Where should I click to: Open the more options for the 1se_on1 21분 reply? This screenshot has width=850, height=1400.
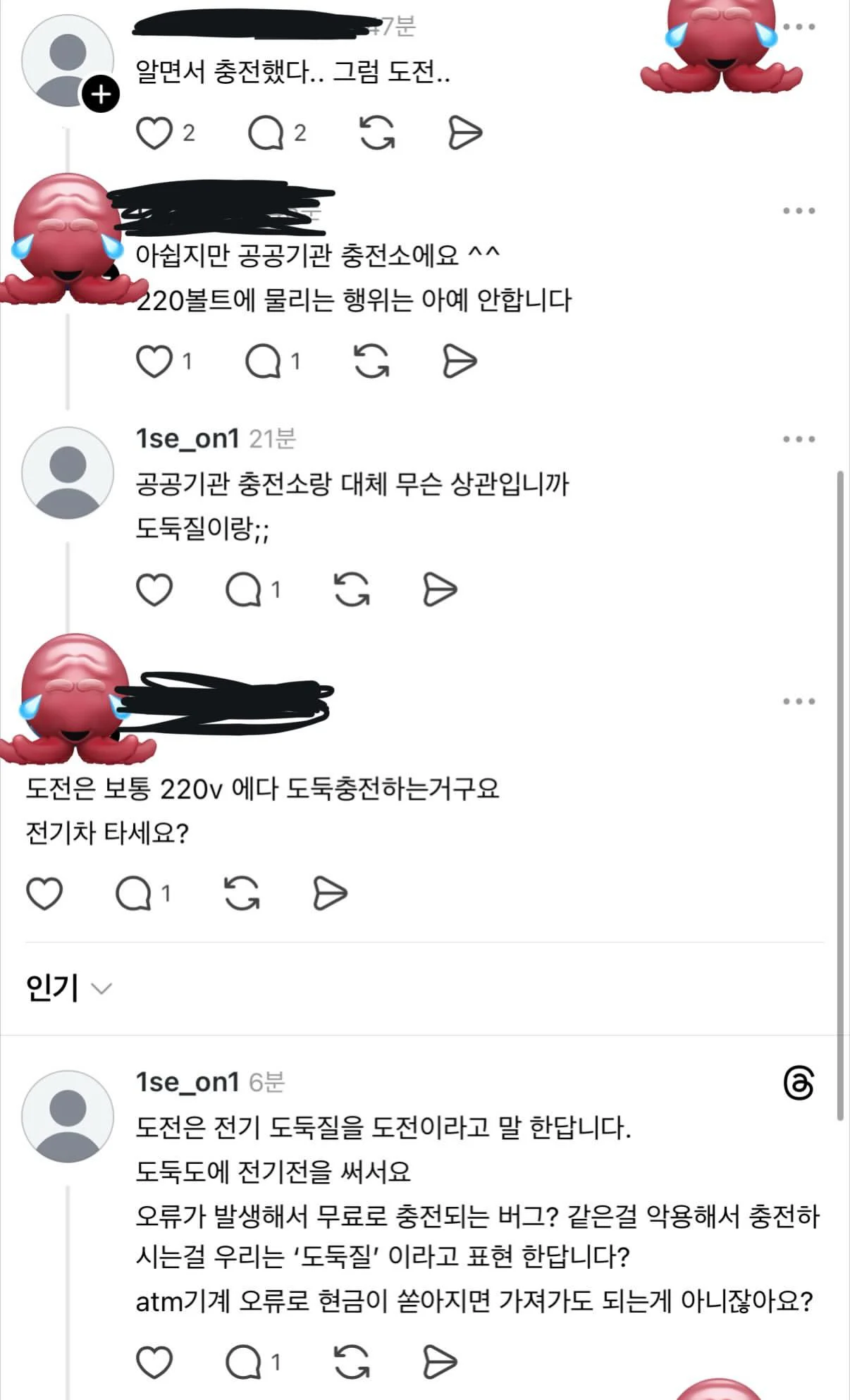pyautogui.click(x=799, y=439)
